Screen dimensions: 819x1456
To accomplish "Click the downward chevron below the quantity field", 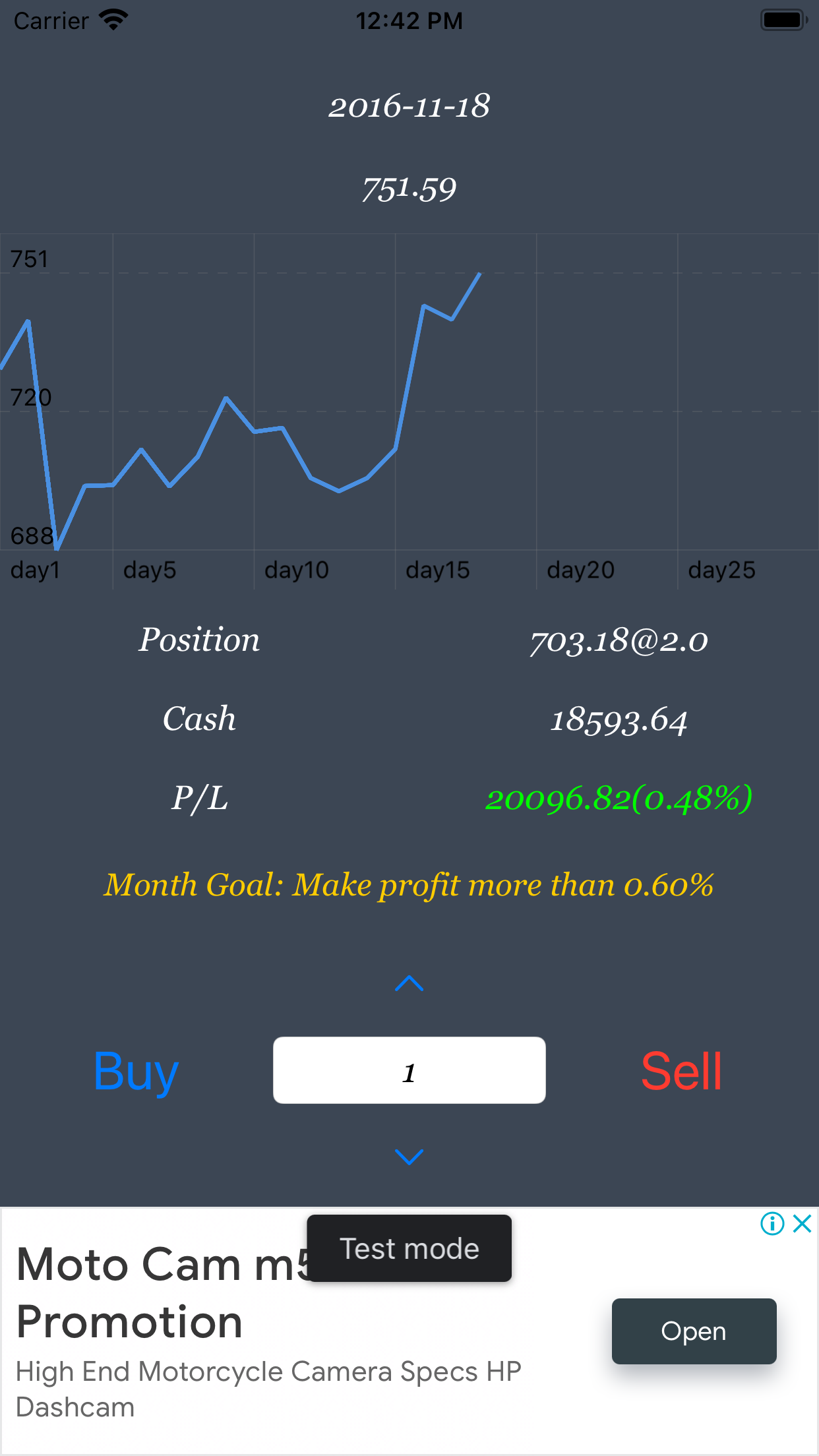I will click(409, 1158).
